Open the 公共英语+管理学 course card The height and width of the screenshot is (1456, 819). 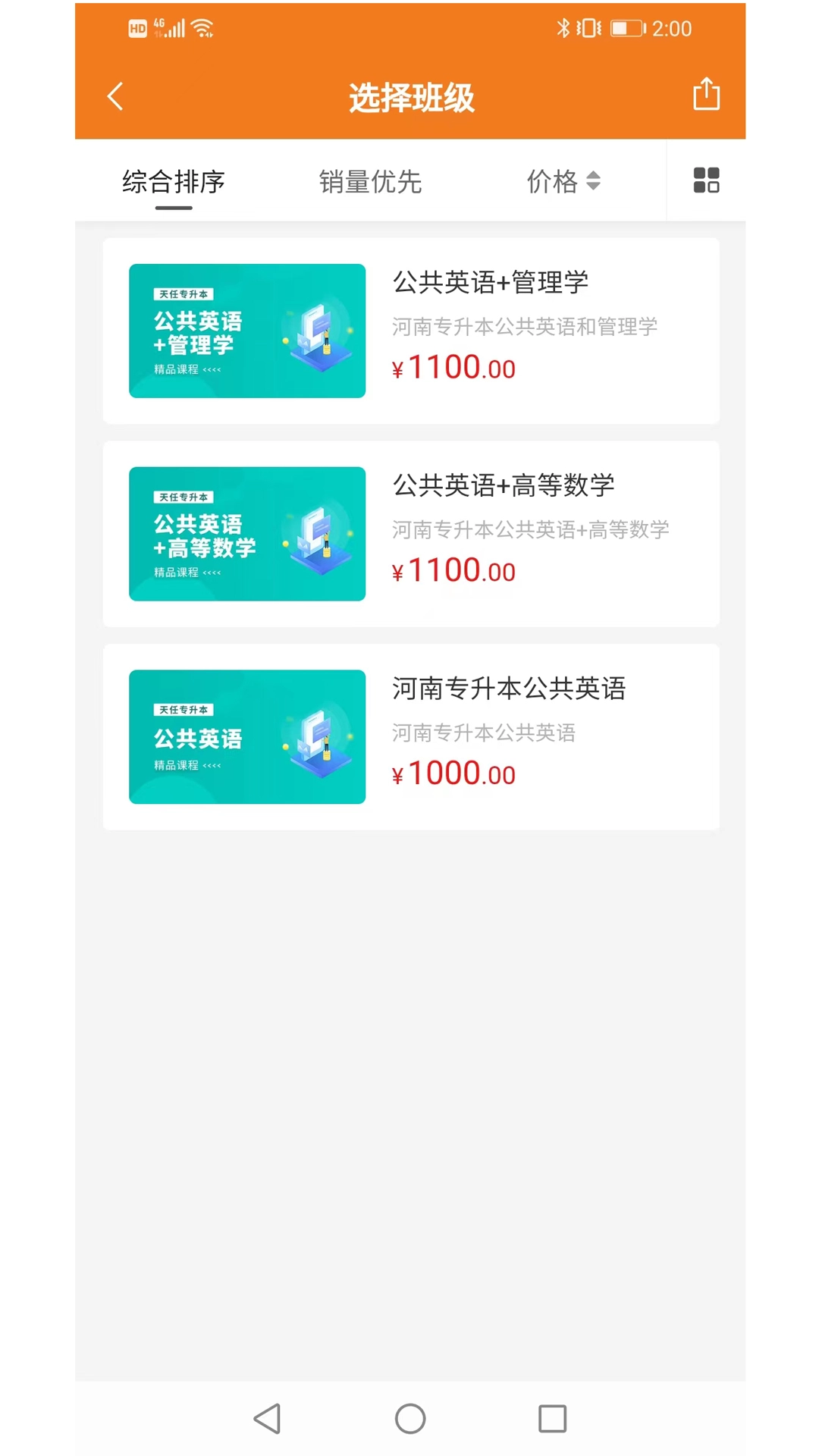[x=411, y=331]
